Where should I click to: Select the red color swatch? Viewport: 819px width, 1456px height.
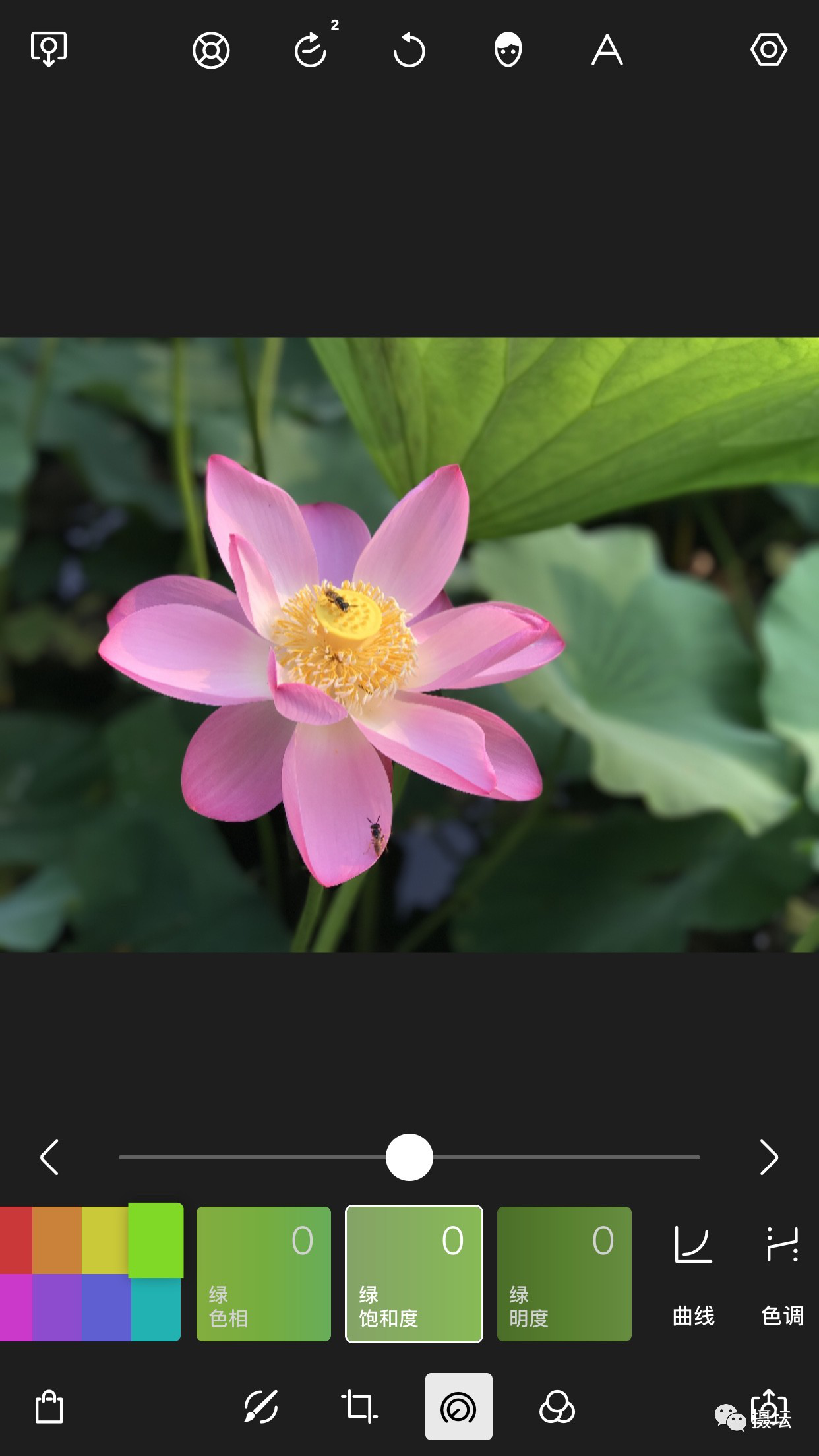tap(16, 1240)
